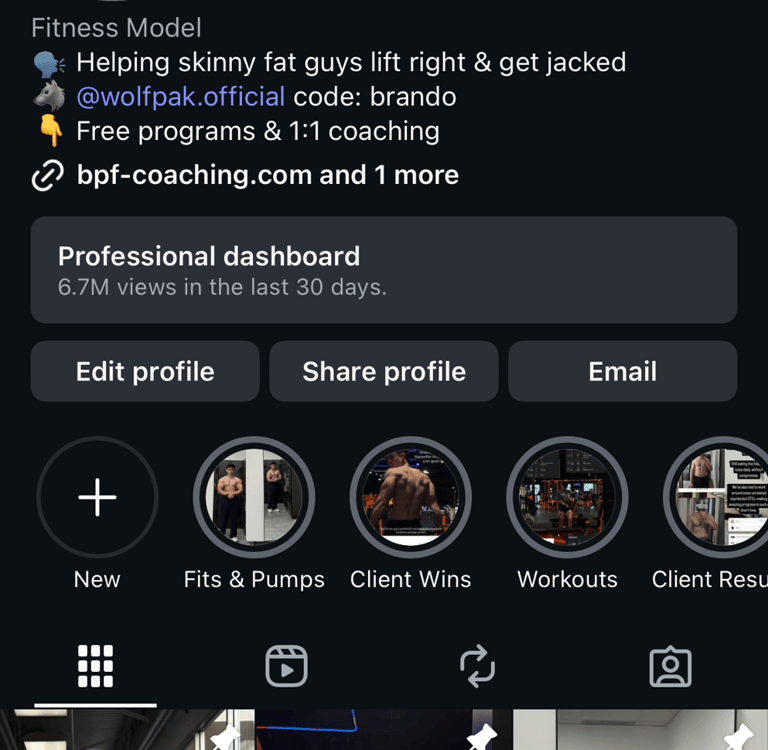
Task: Open the @wolfpak.official mention link
Action: coord(181,97)
